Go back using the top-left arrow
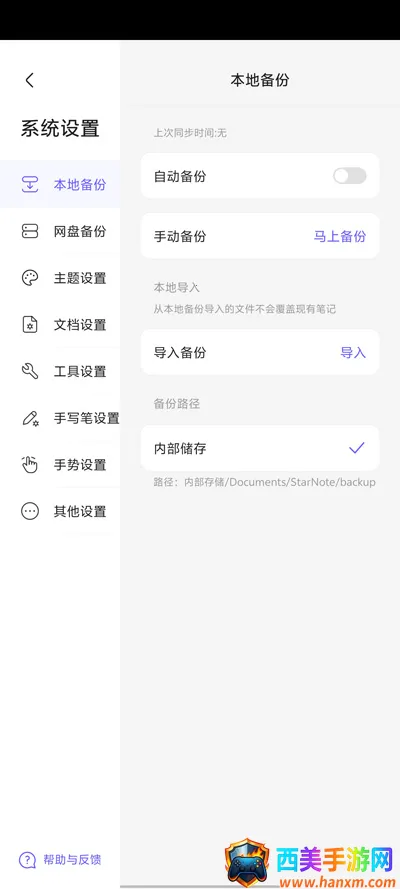400x889 pixels. tap(29, 81)
